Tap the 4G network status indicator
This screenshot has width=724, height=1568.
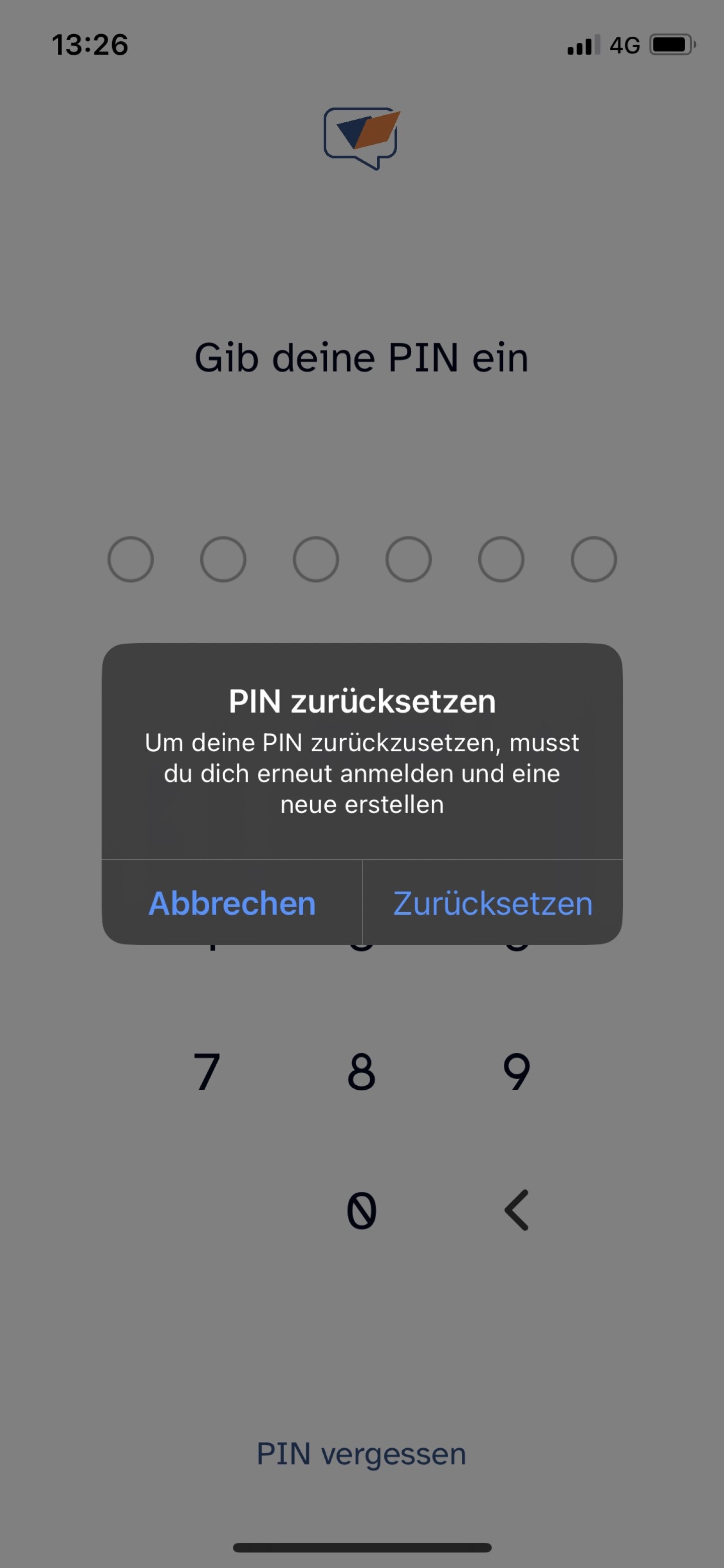pyautogui.click(x=625, y=44)
